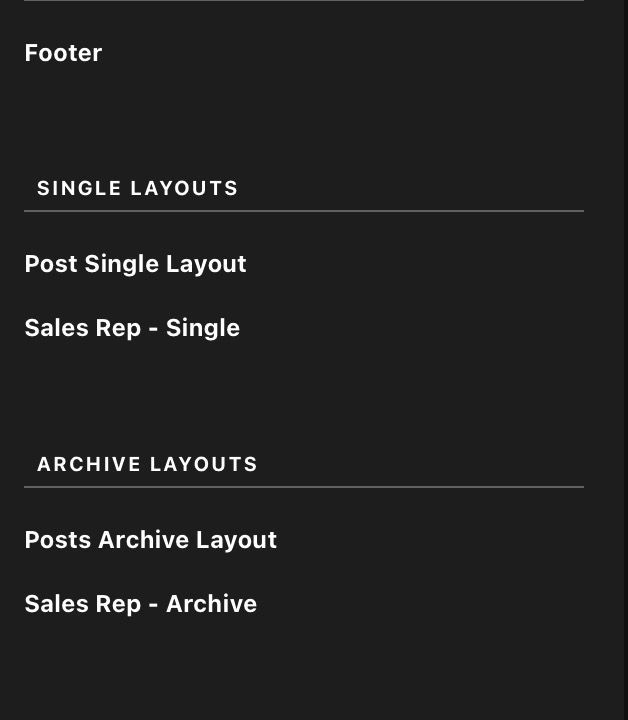Screen dimensions: 628x720
Task: Open the Footer layout
Action: 63,53
